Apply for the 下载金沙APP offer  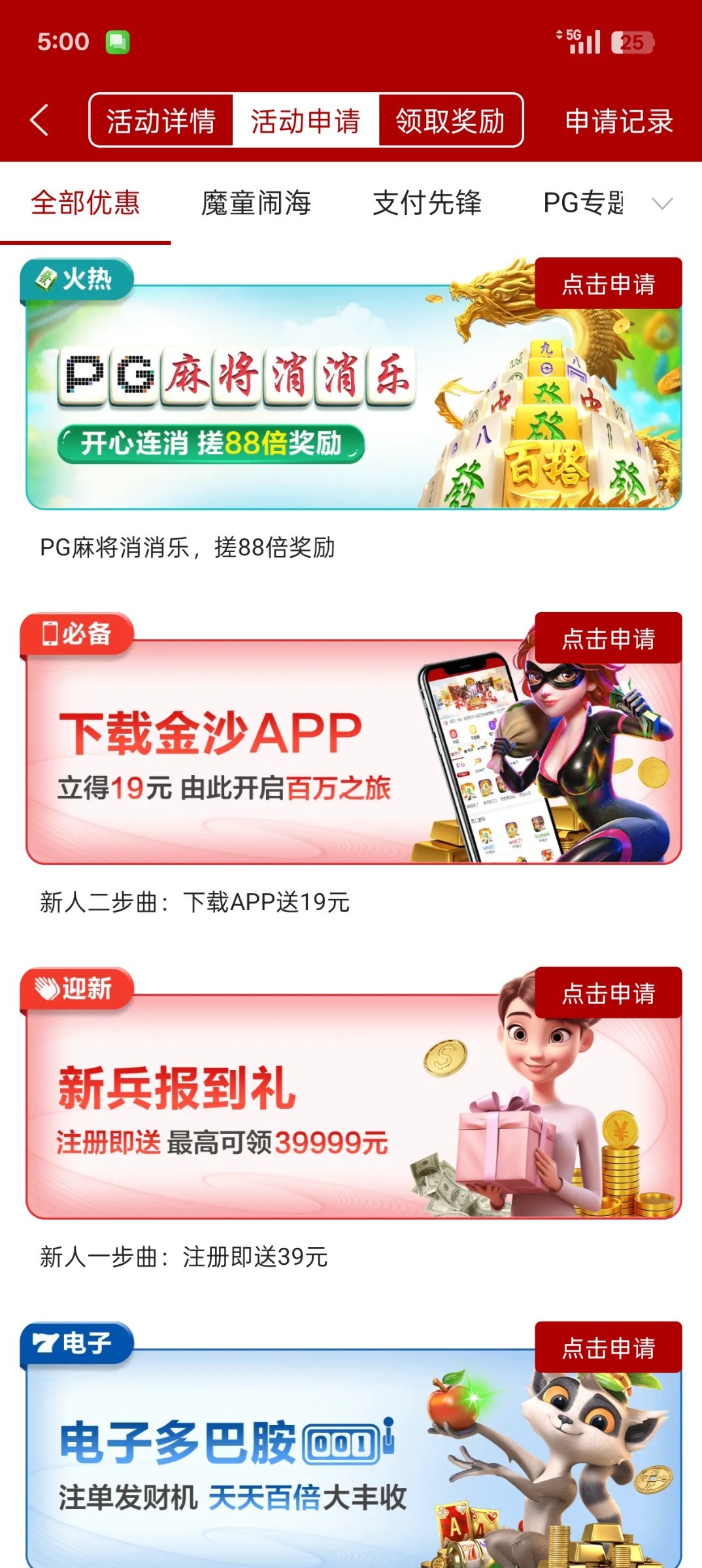point(608,638)
